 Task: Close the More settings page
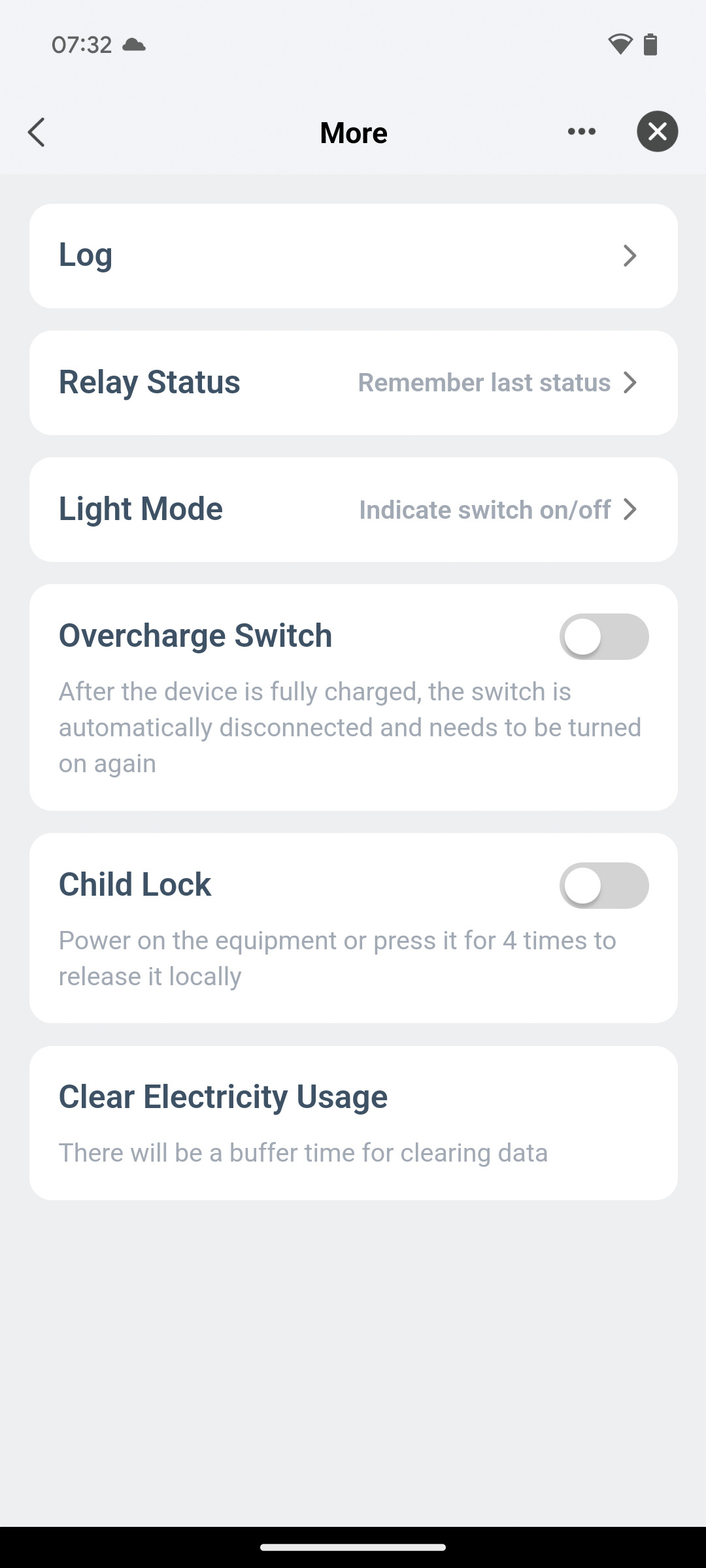point(657,132)
